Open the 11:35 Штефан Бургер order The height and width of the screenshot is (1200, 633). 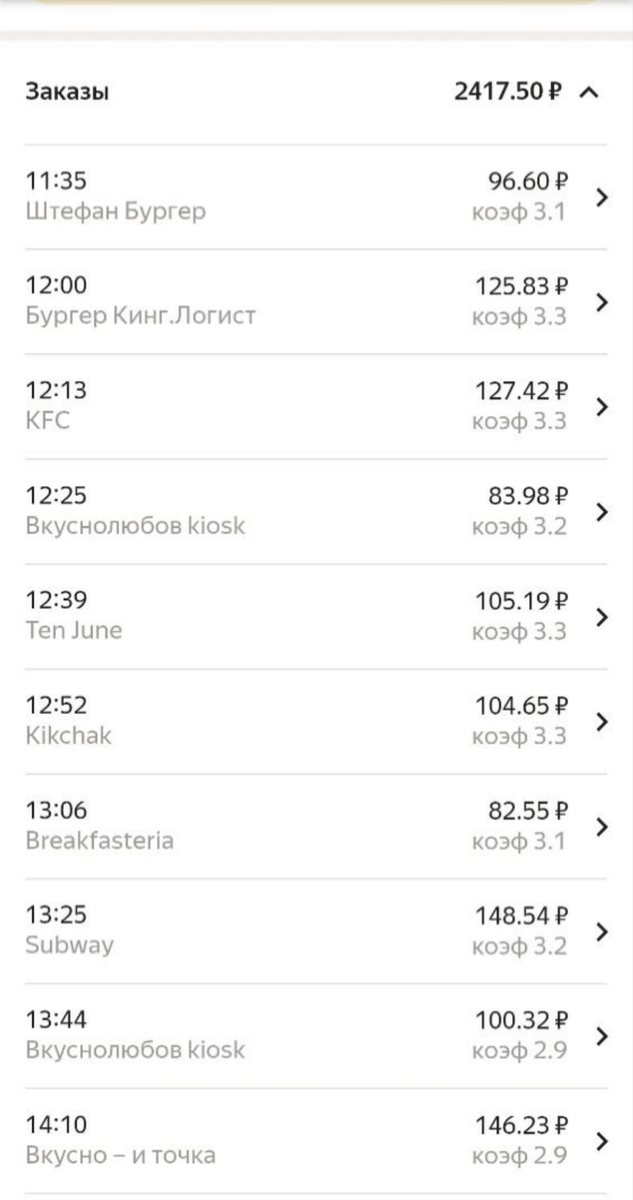coord(315,197)
